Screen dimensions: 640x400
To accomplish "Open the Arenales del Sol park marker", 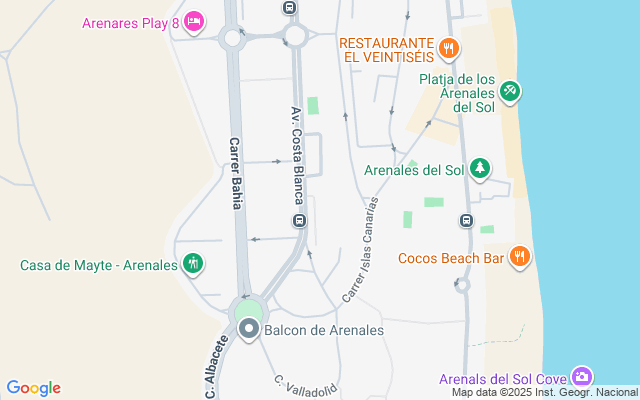I will pos(481,168).
